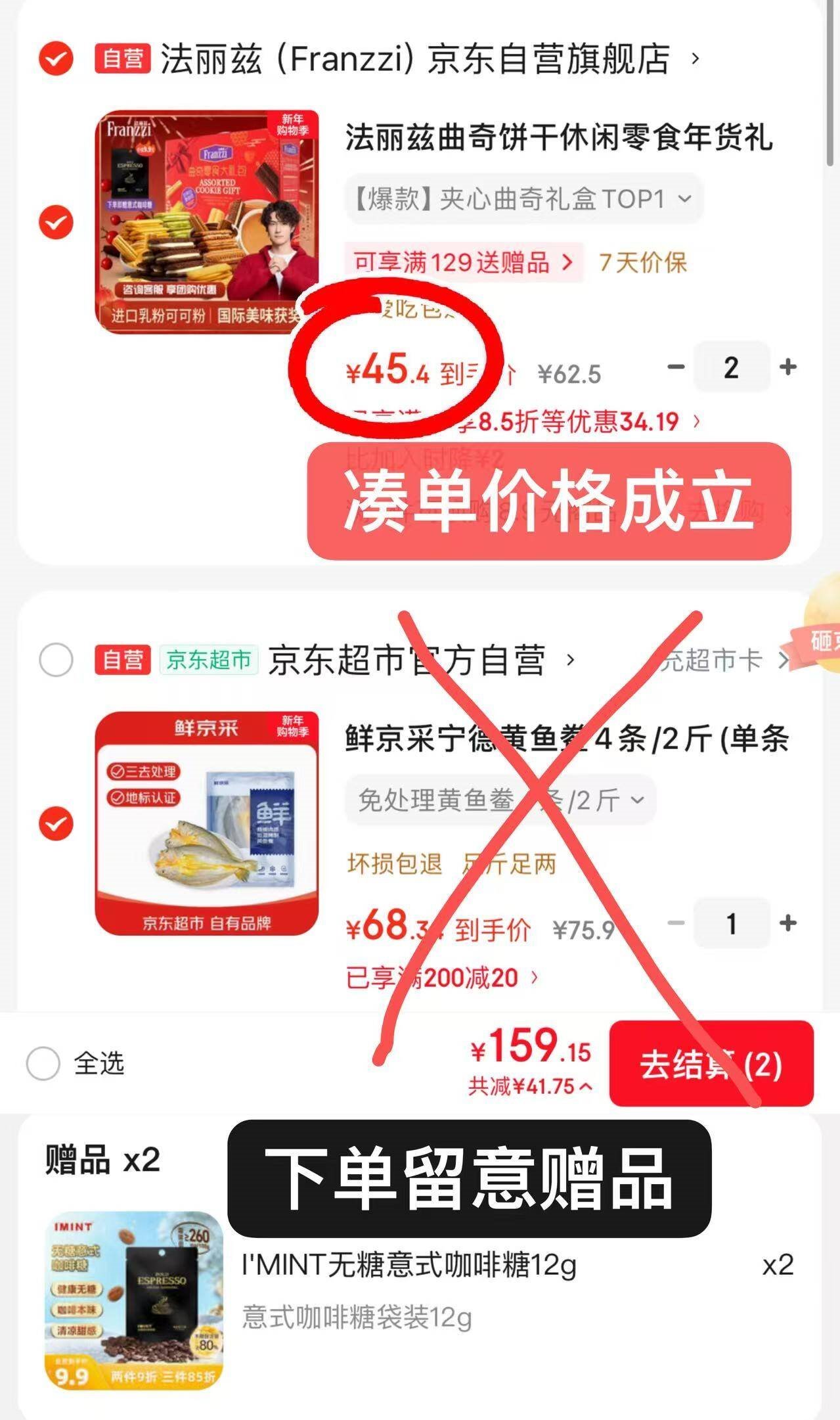Expand the 夹心曲奇礼盒TOP1 variant dropdown
Image resolution: width=840 pixels, height=1420 pixels.
(x=523, y=198)
